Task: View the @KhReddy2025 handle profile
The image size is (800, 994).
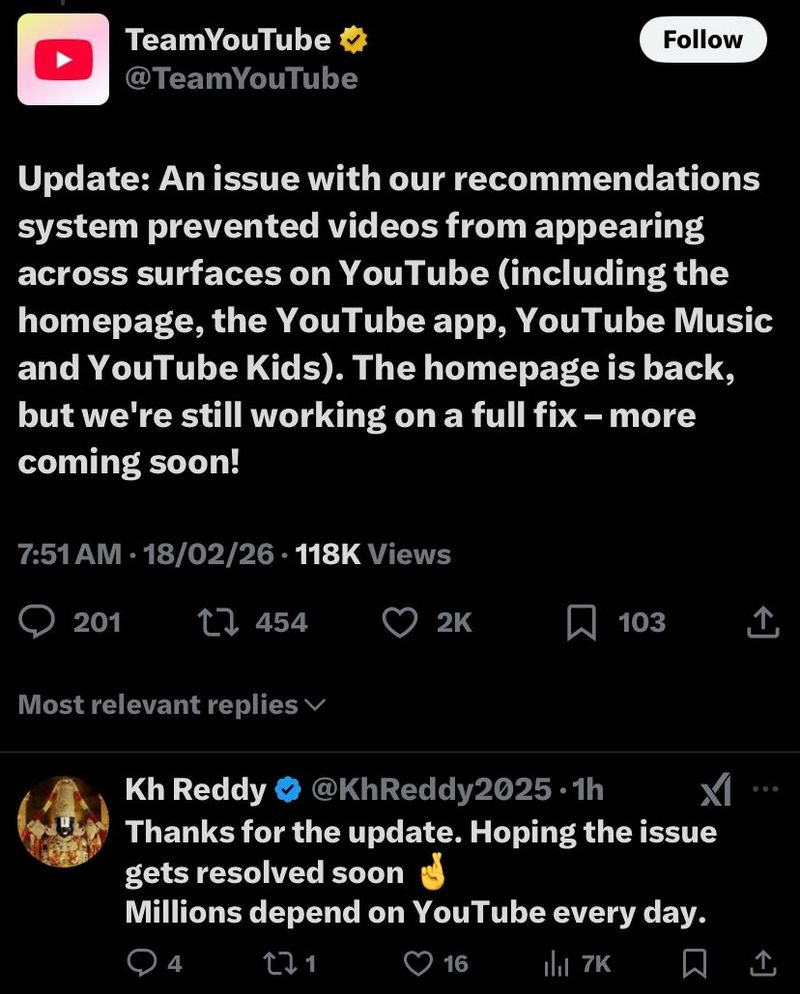Action: coord(431,790)
